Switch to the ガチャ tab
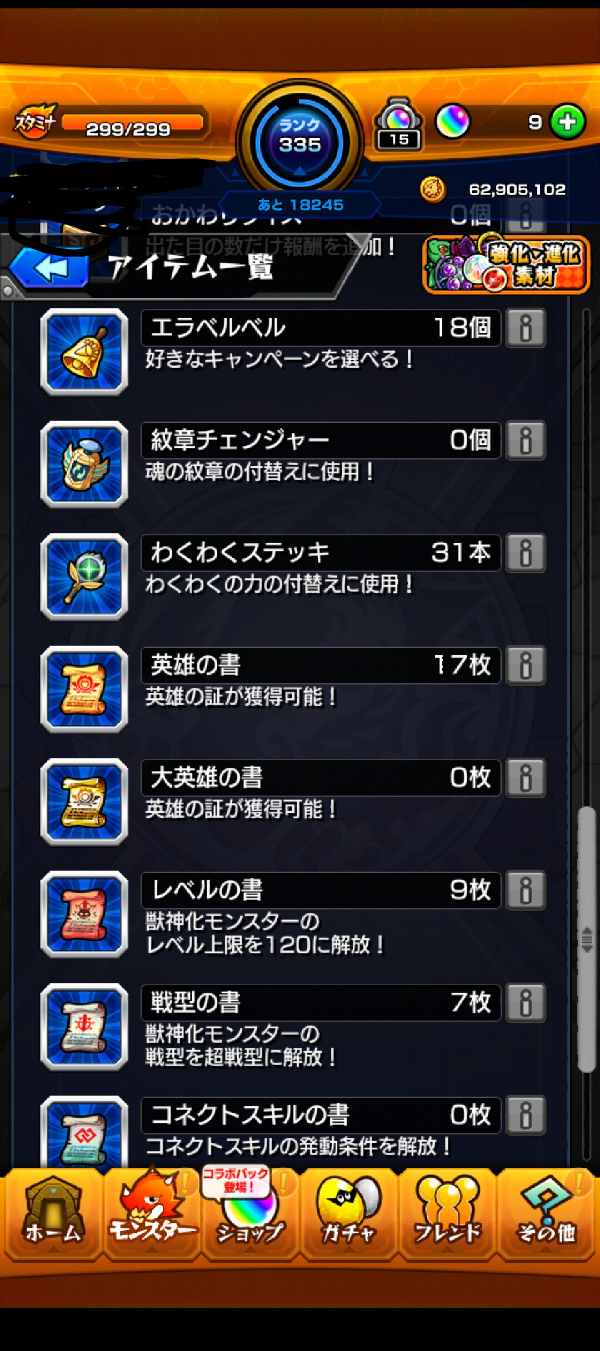Screen dimensions: 600x1351 coord(348,1214)
